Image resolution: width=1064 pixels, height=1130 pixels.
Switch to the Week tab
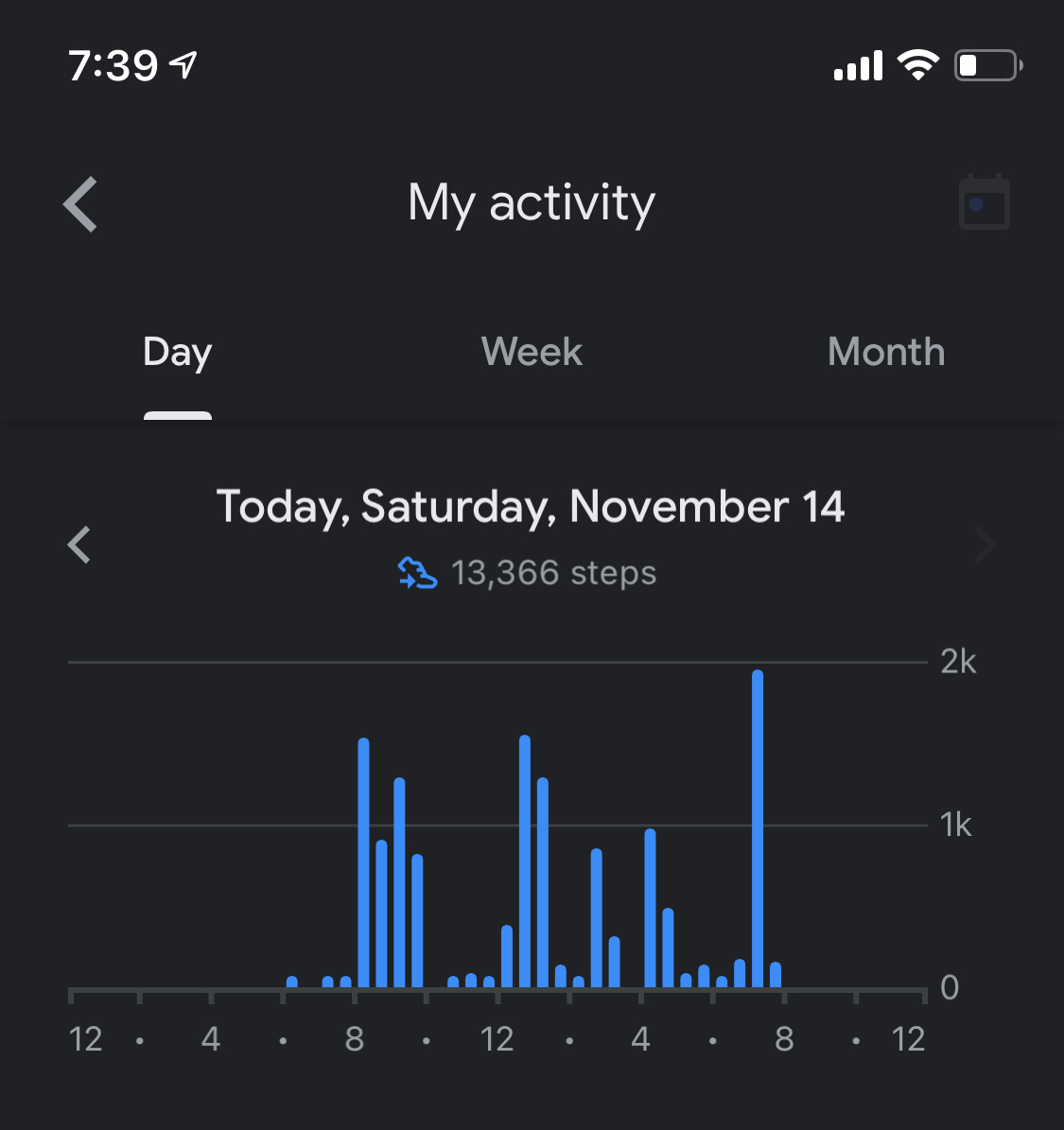click(x=532, y=353)
